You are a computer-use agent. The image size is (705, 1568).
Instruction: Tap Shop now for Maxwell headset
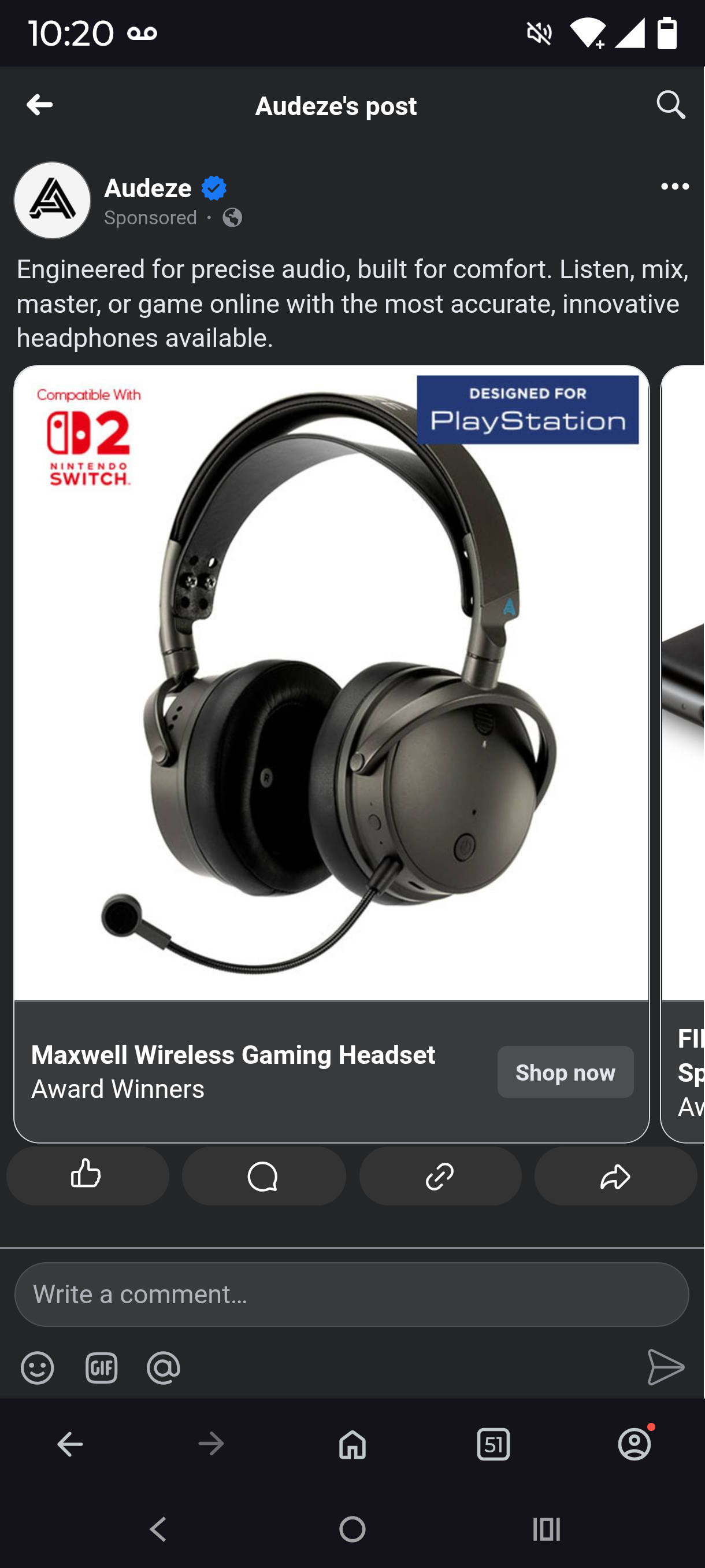pos(565,1072)
